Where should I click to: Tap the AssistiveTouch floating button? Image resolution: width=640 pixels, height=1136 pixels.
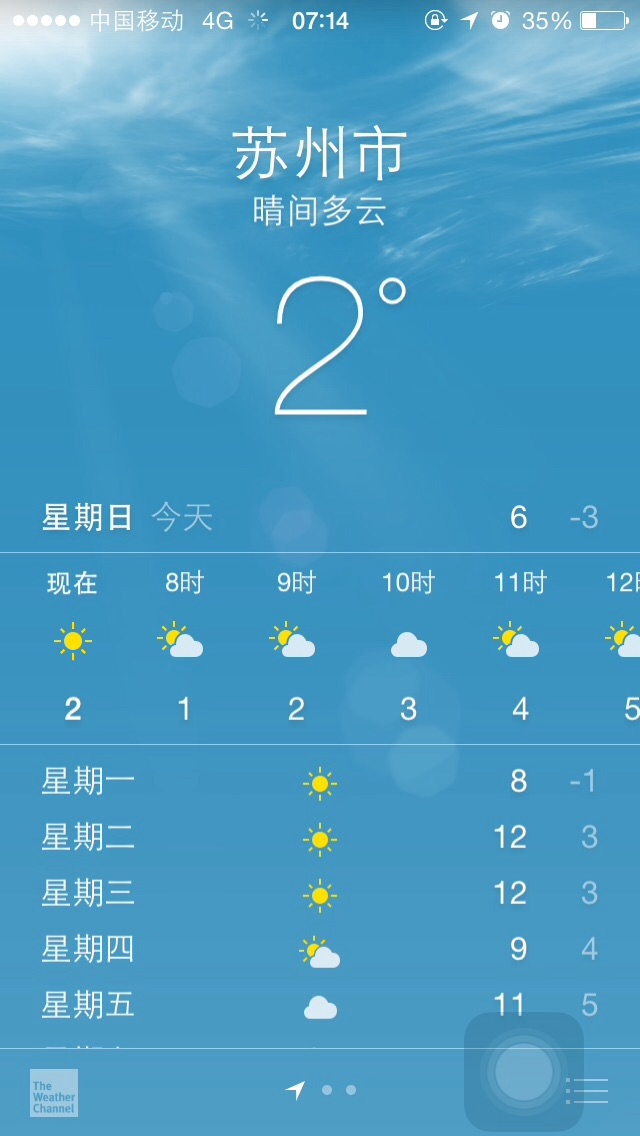click(523, 1072)
